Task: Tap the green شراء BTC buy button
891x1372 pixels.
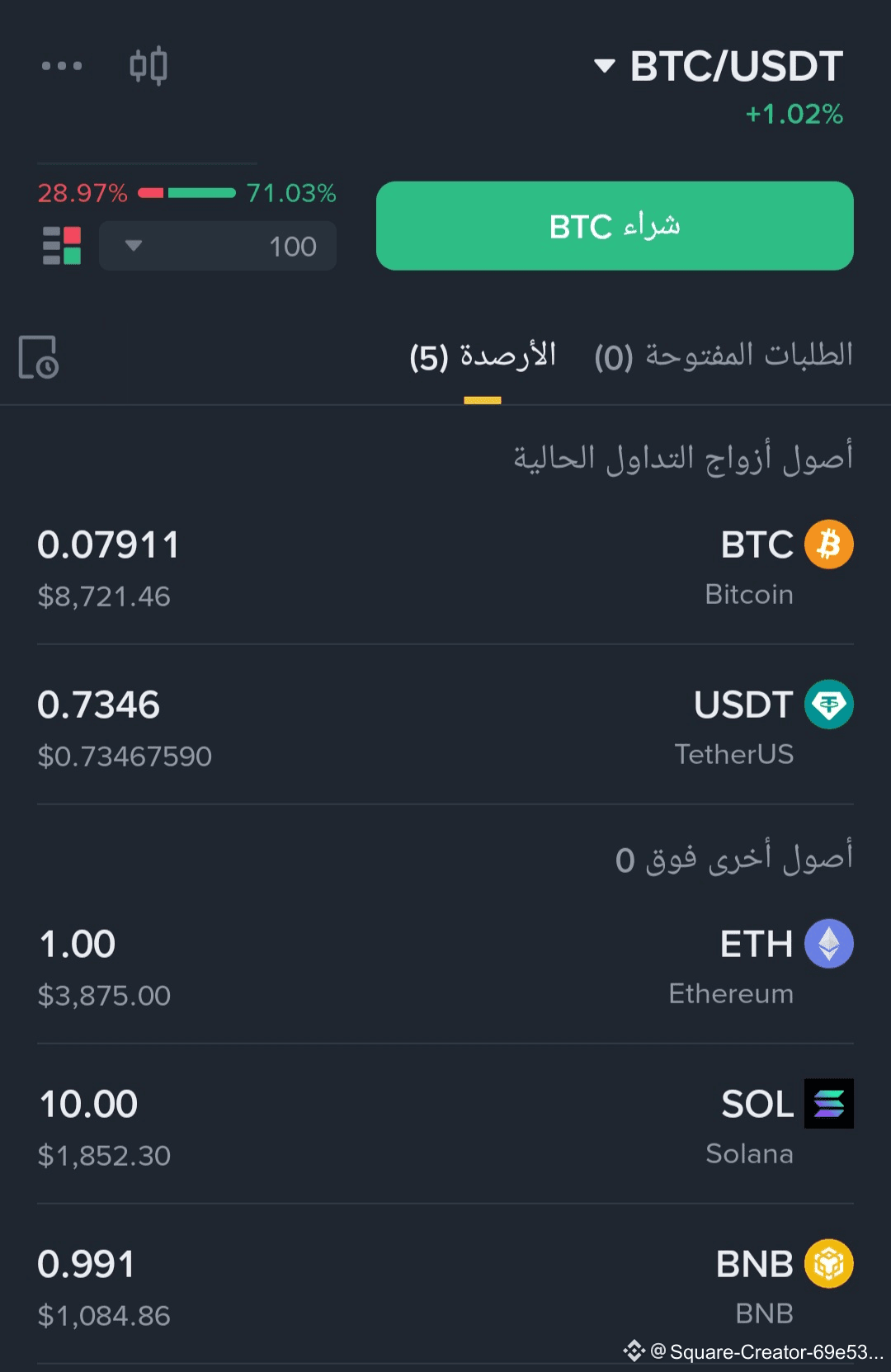Action: [x=615, y=226]
